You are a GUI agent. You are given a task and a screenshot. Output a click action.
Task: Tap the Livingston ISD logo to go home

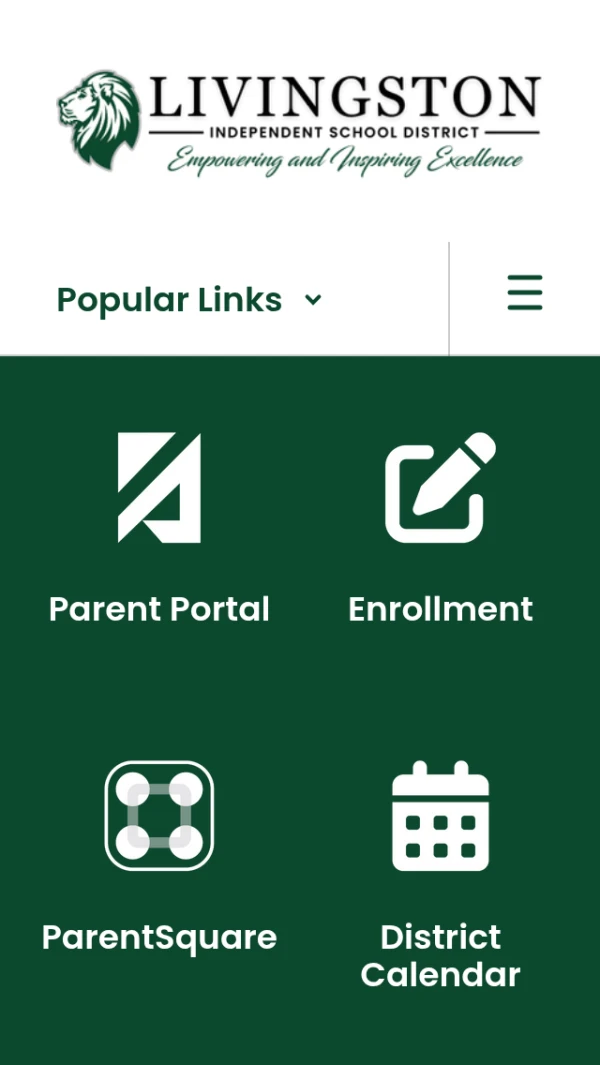pos(299,122)
